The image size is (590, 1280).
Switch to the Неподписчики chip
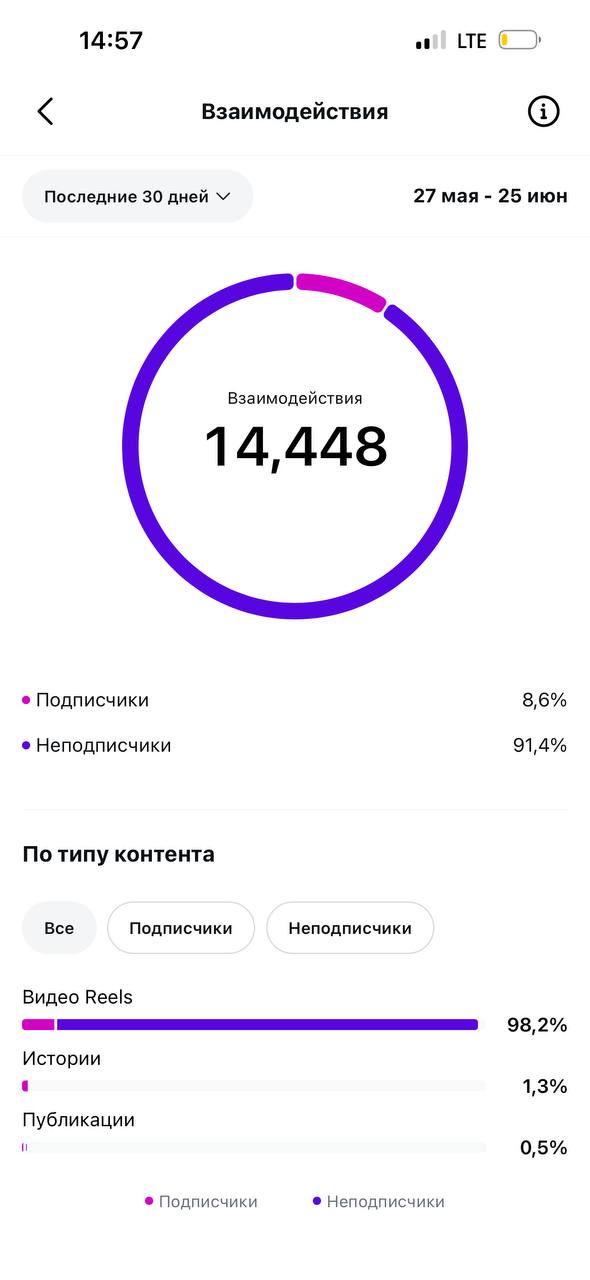tap(350, 928)
